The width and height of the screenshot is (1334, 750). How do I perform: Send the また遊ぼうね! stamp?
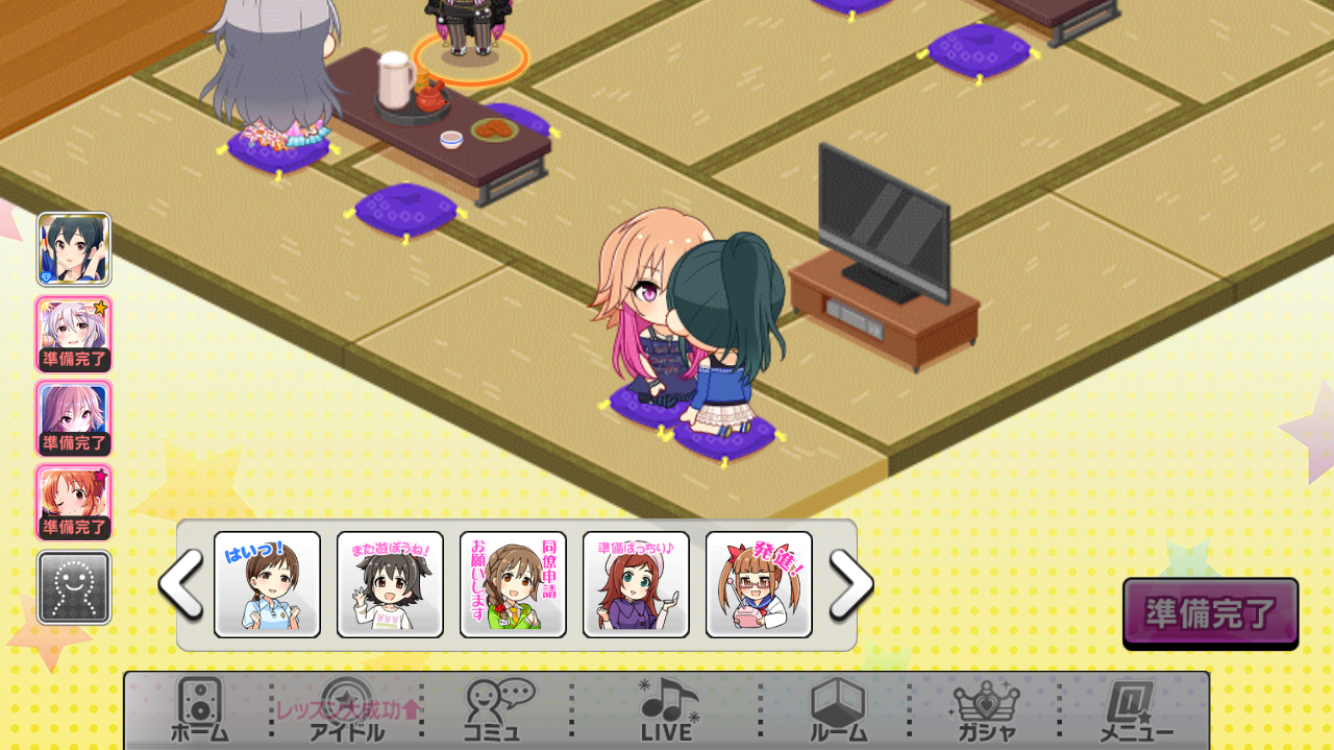390,585
